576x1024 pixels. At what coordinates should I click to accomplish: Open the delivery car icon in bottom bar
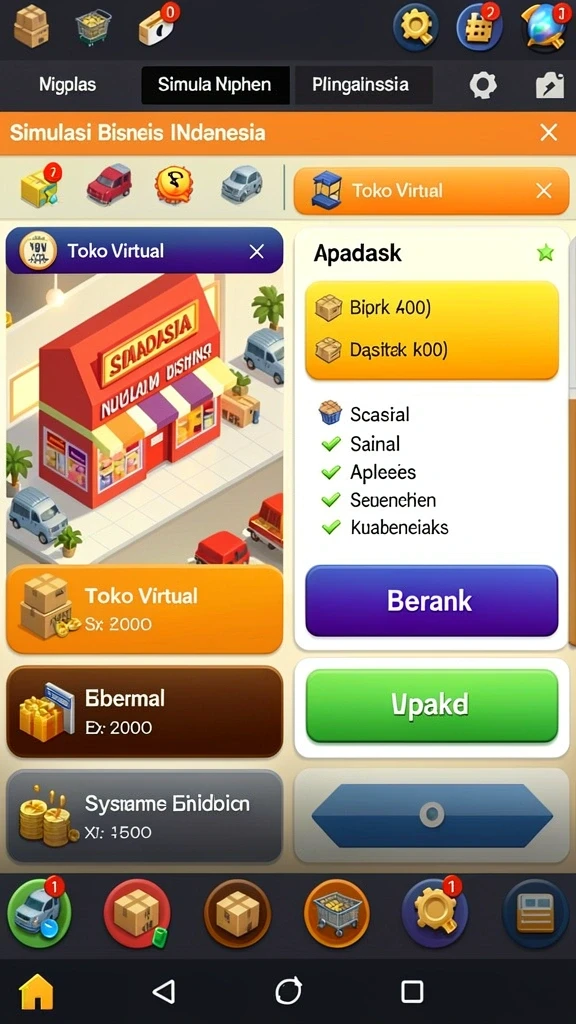[x=39, y=912]
